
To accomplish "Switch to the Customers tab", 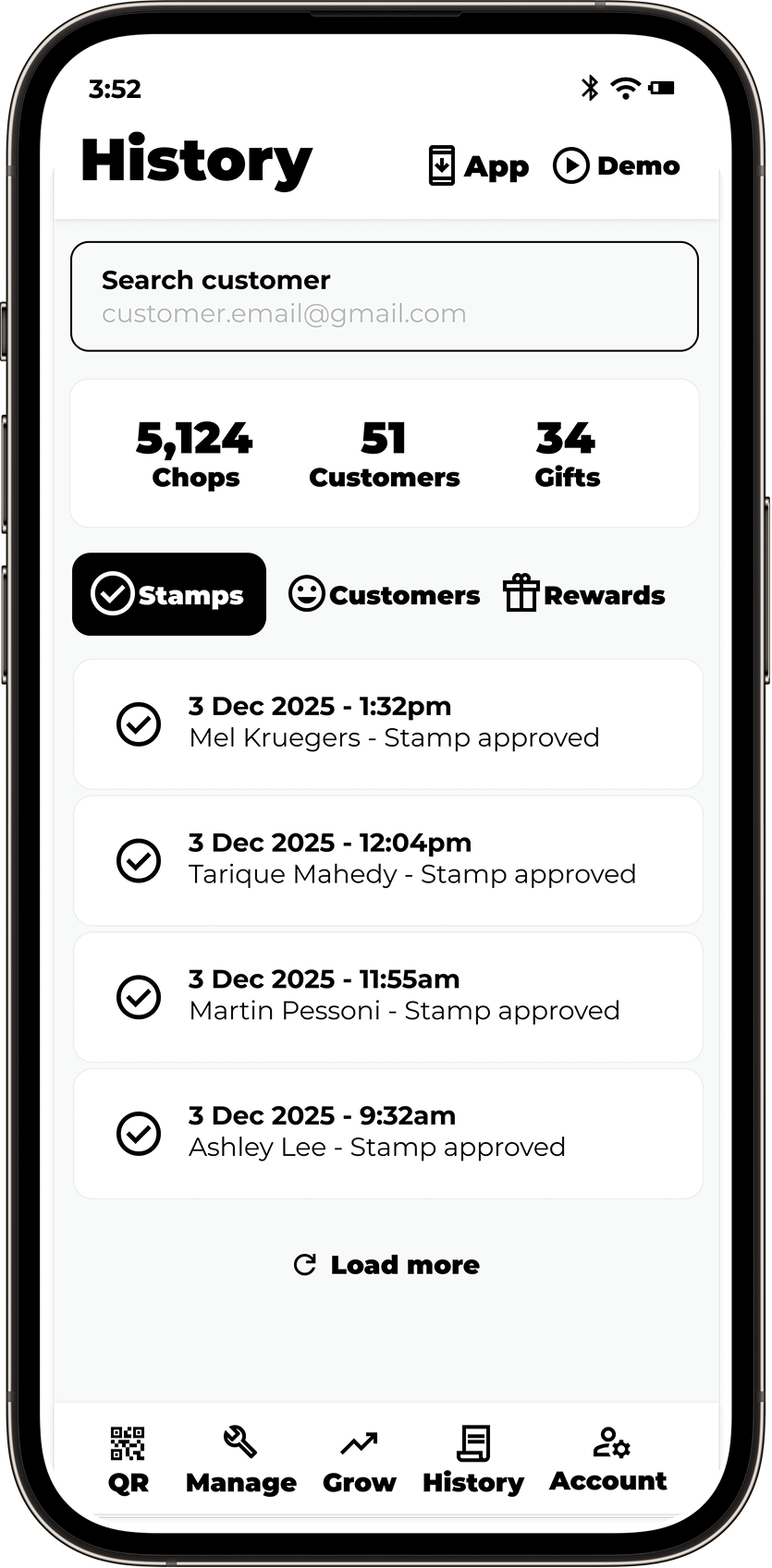I will tap(385, 594).
